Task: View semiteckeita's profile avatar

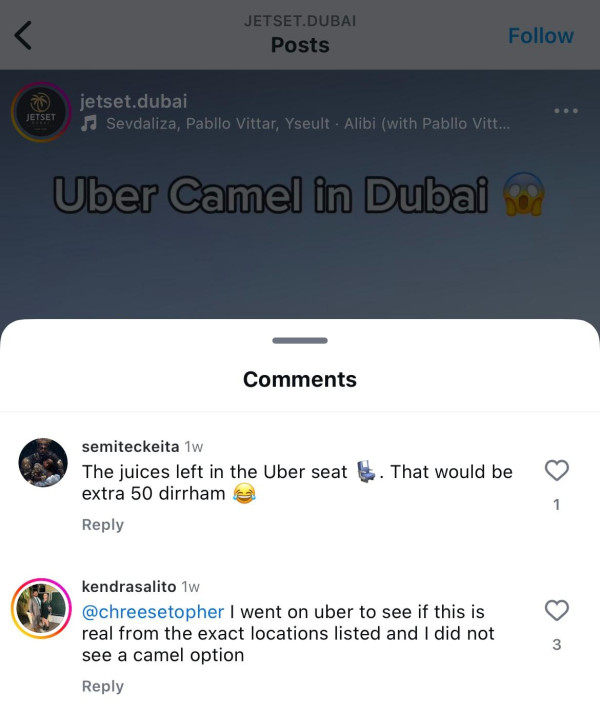Action: click(43, 463)
